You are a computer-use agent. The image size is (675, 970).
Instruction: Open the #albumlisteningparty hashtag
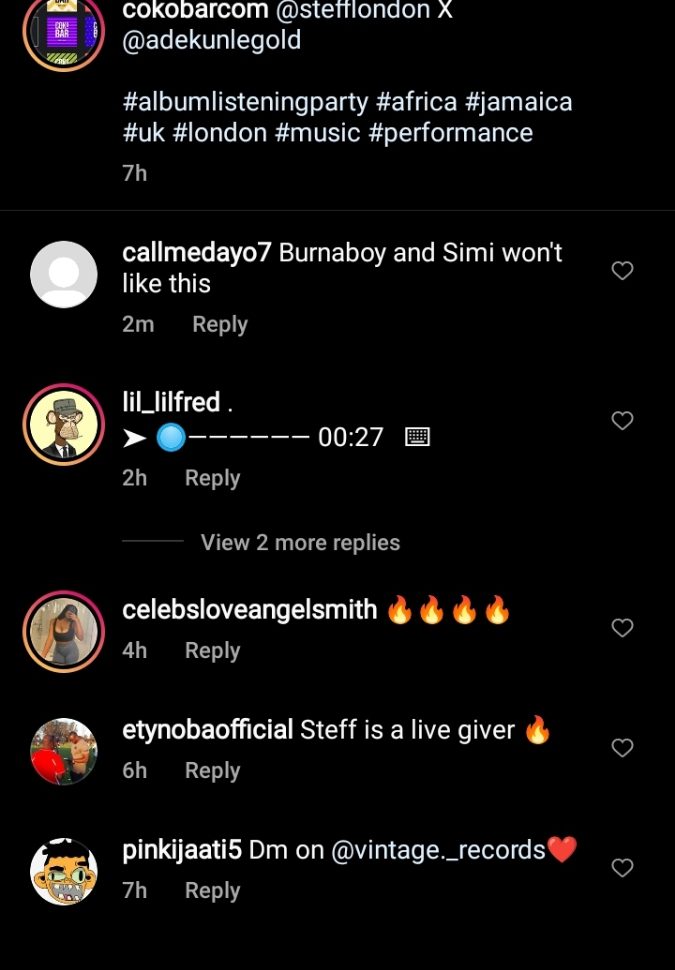247,102
